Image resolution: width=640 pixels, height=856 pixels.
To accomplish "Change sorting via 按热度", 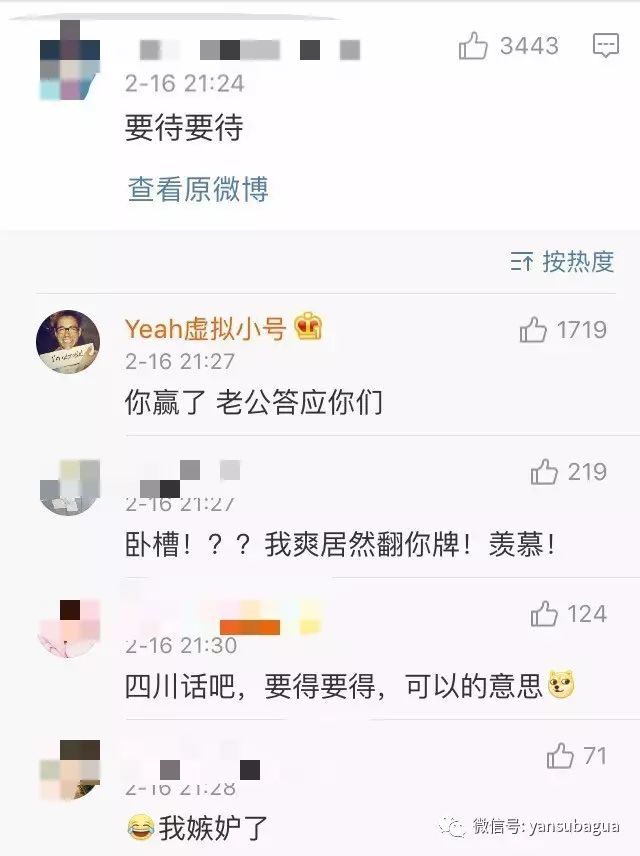I will pos(564,262).
